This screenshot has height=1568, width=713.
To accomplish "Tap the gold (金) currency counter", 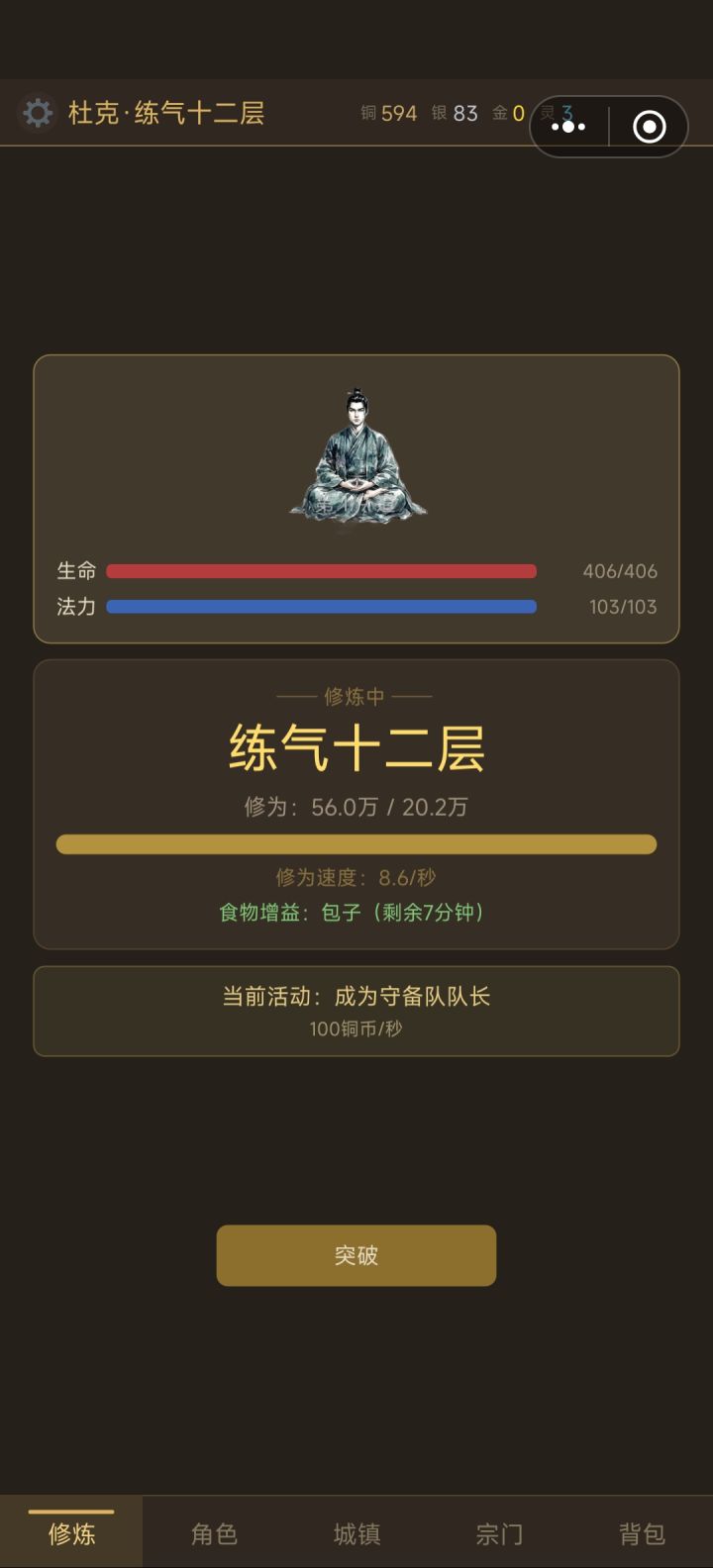I will [506, 113].
